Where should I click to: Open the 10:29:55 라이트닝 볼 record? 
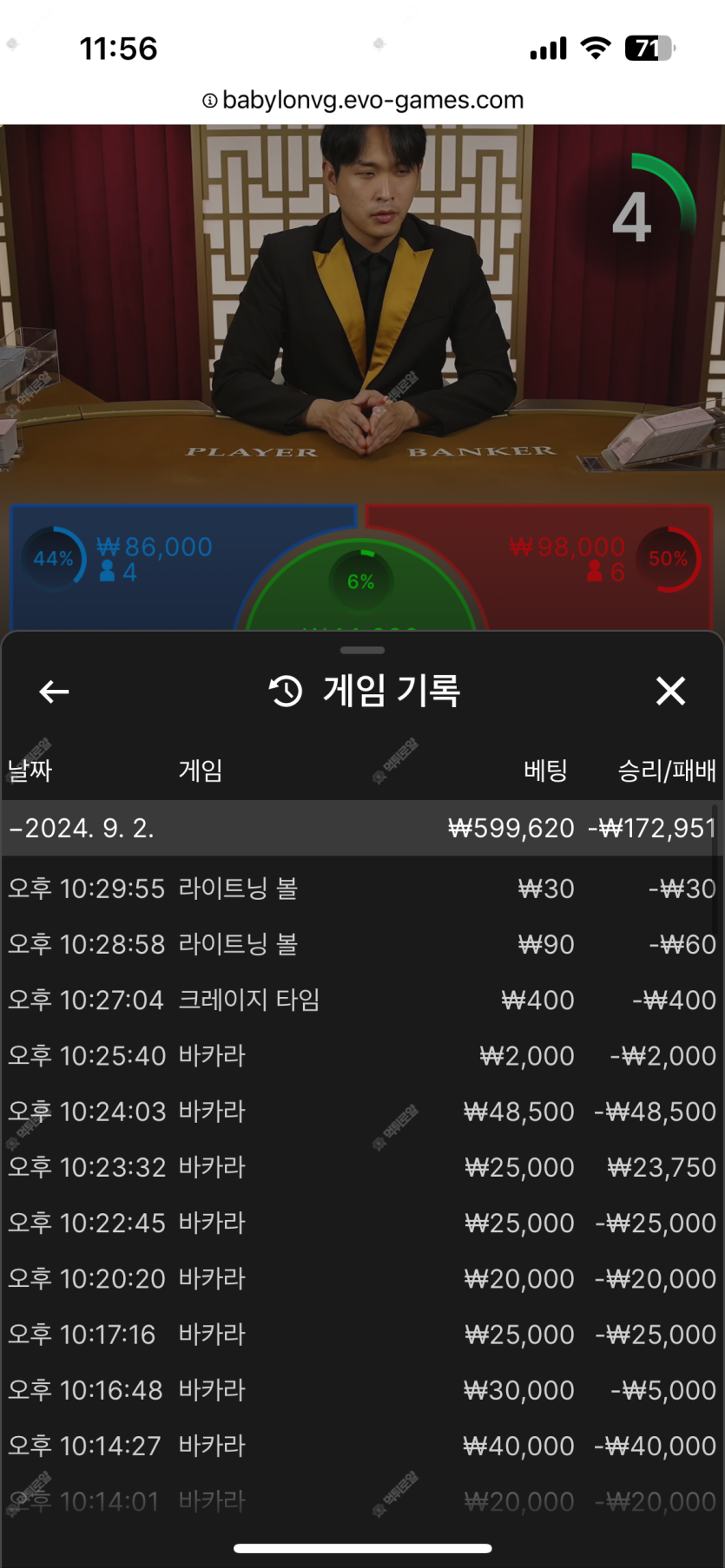coord(362,889)
